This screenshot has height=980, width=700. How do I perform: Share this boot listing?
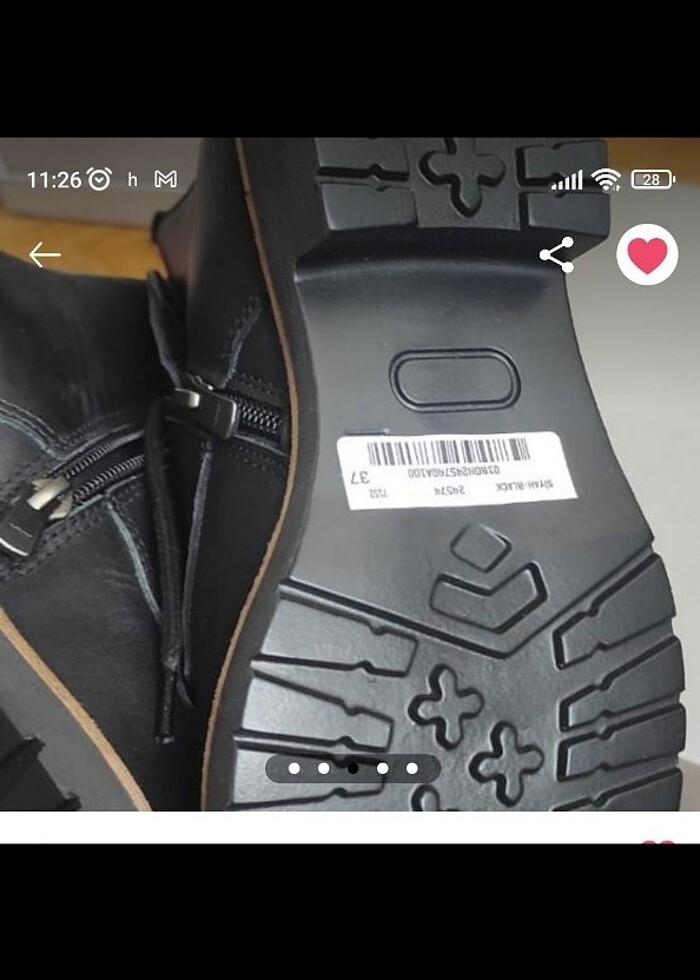557,255
